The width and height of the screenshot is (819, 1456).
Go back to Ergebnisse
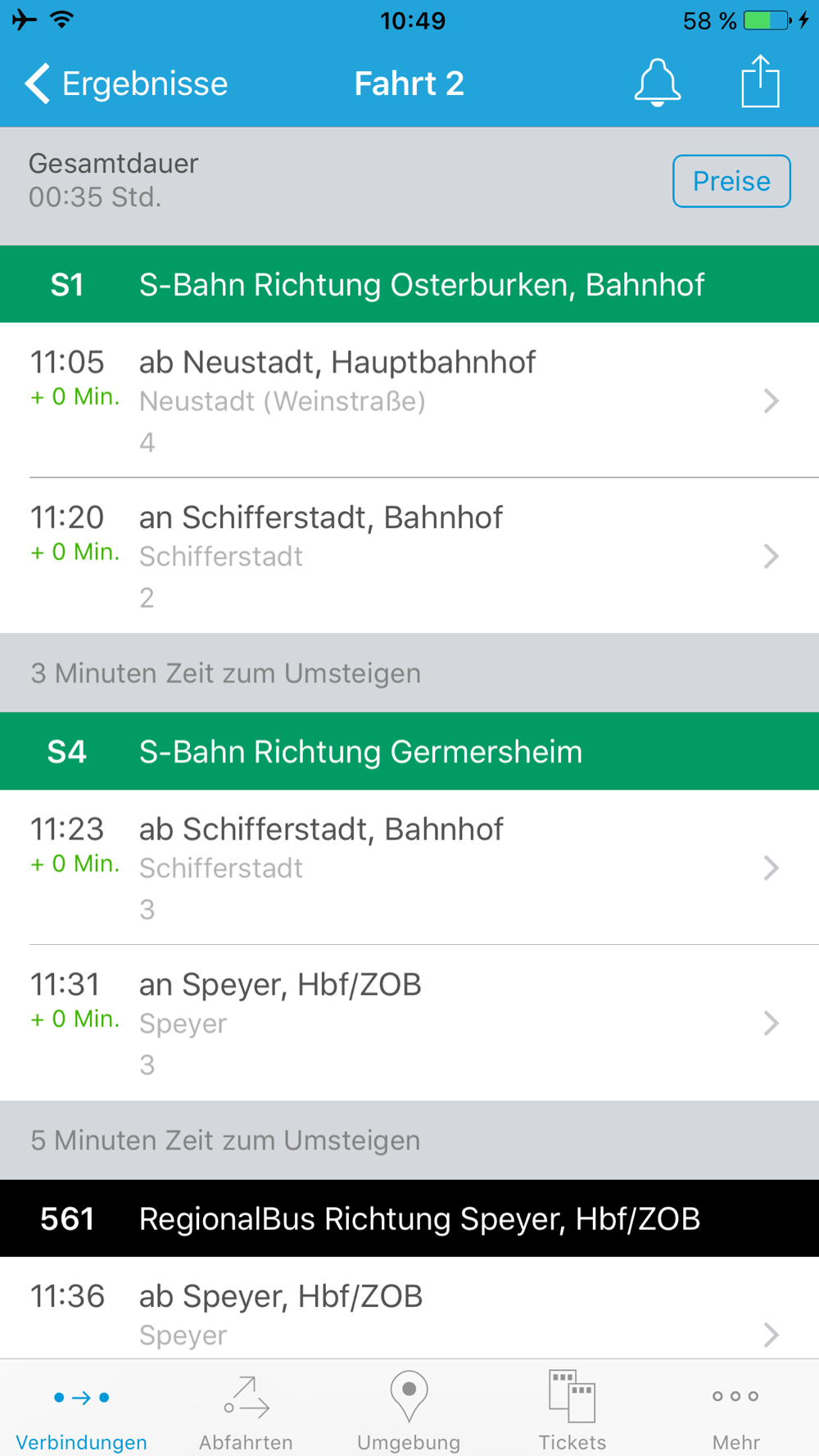point(127,84)
